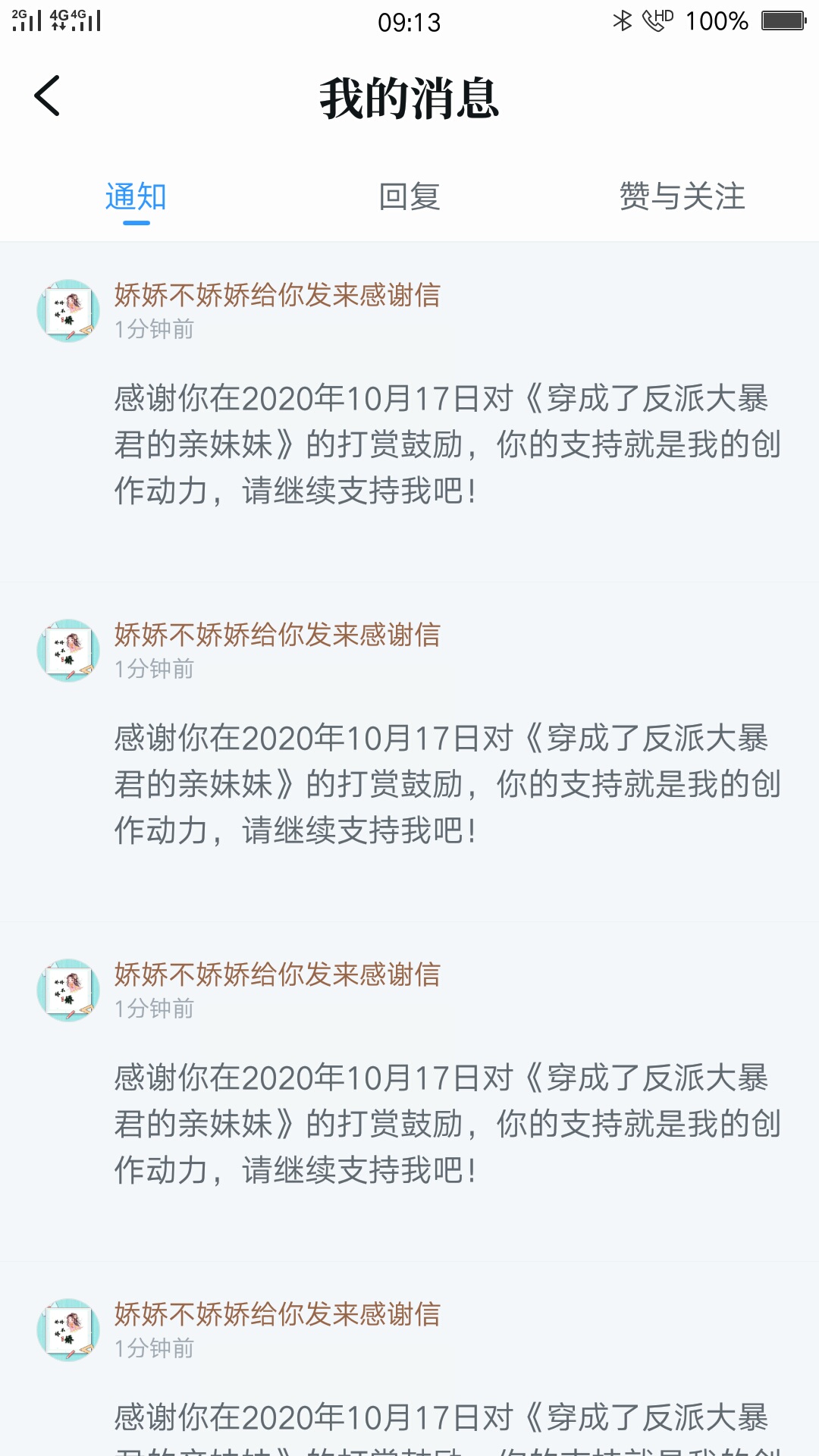Go back from 我的消息
Viewport: 819px width, 1456px height.
[x=47, y=96]
